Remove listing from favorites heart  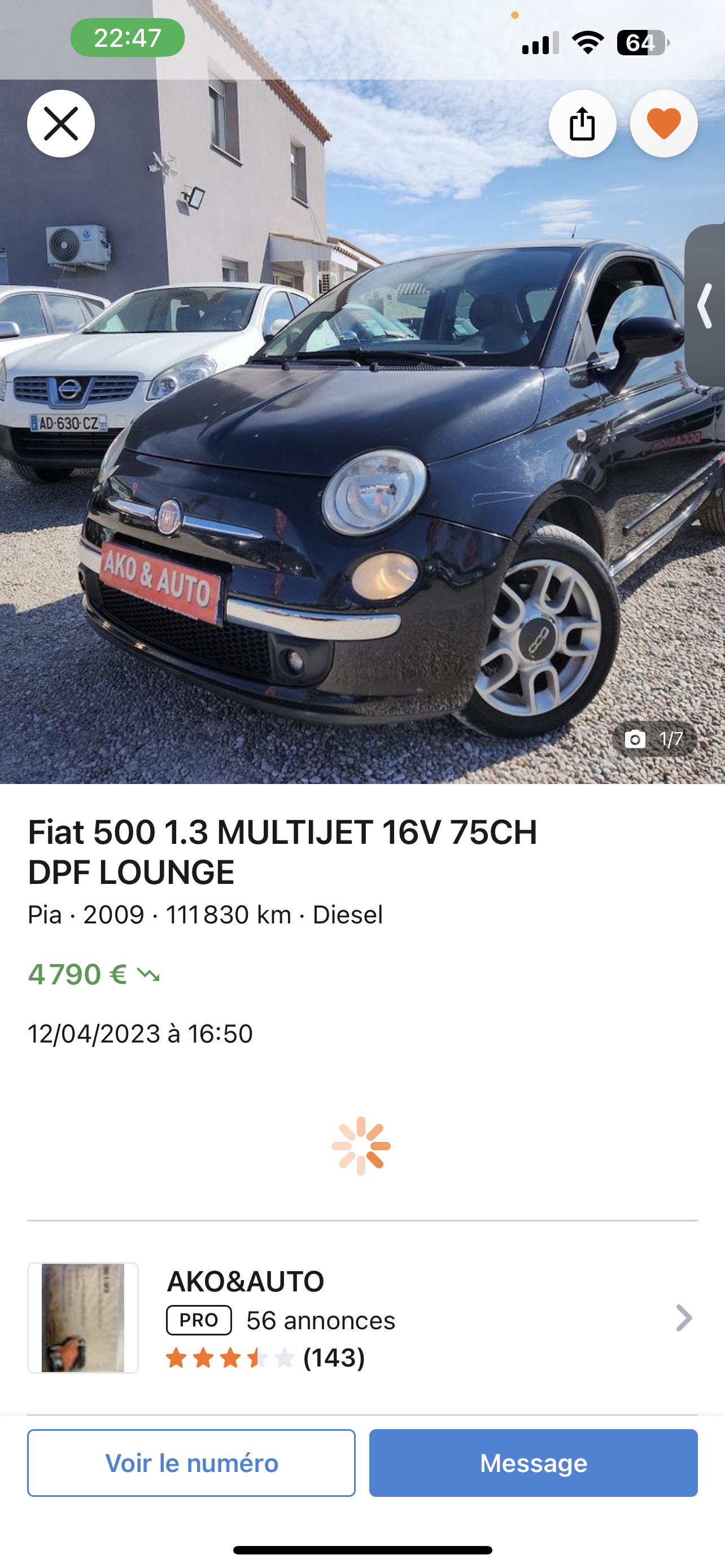pyautogui.click(x=663, y=124)
